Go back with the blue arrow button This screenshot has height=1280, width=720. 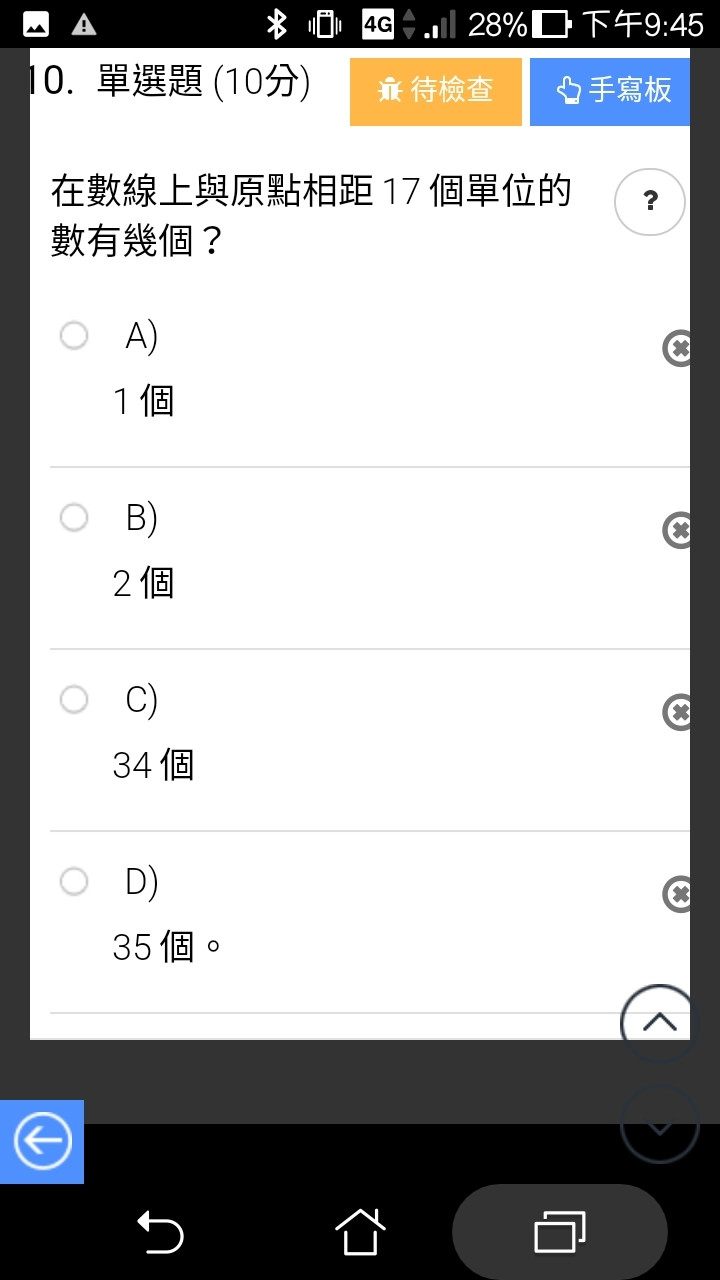point(42,1142)
